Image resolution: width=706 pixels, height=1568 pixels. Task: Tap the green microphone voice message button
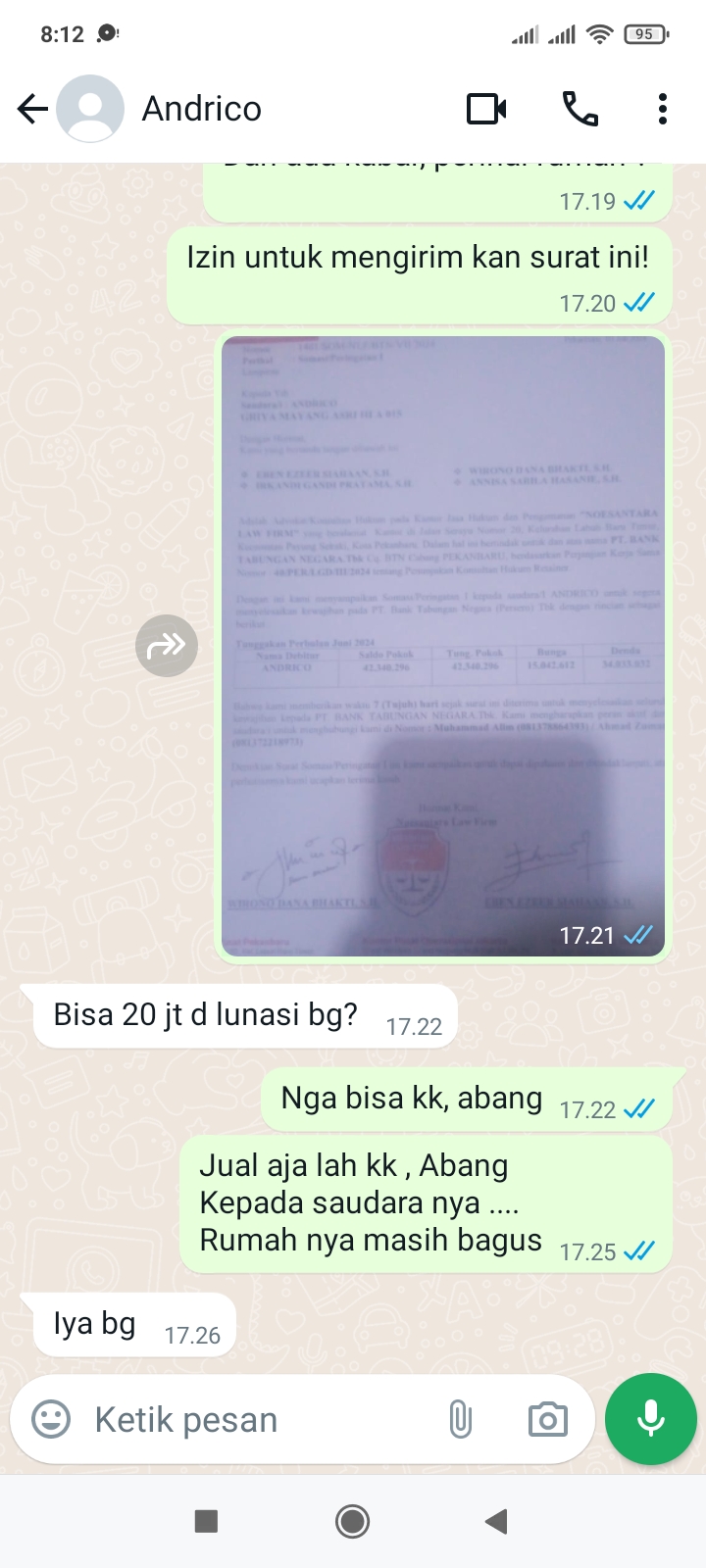651,1419
